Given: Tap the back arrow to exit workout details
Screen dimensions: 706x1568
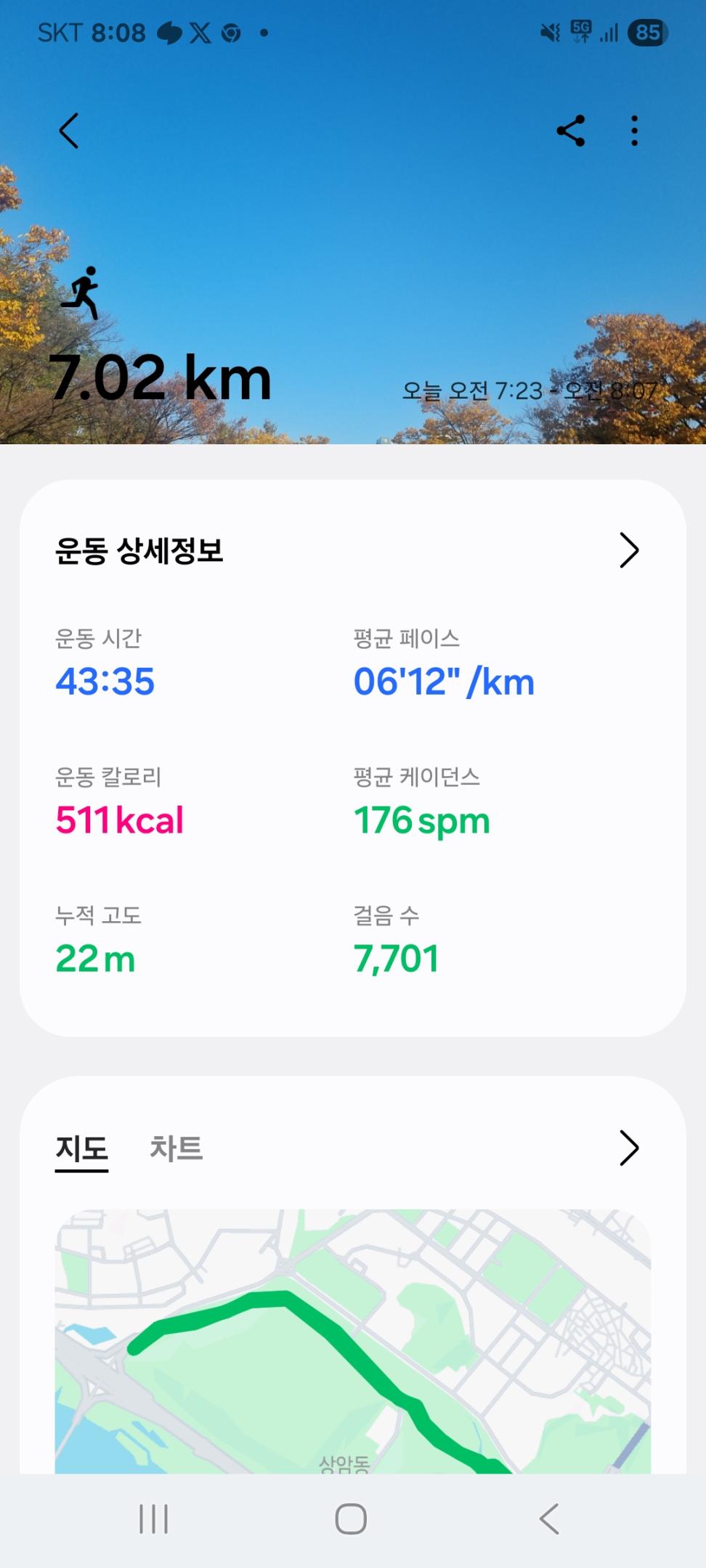Looking at the screenshot, I should coord(69,131).
